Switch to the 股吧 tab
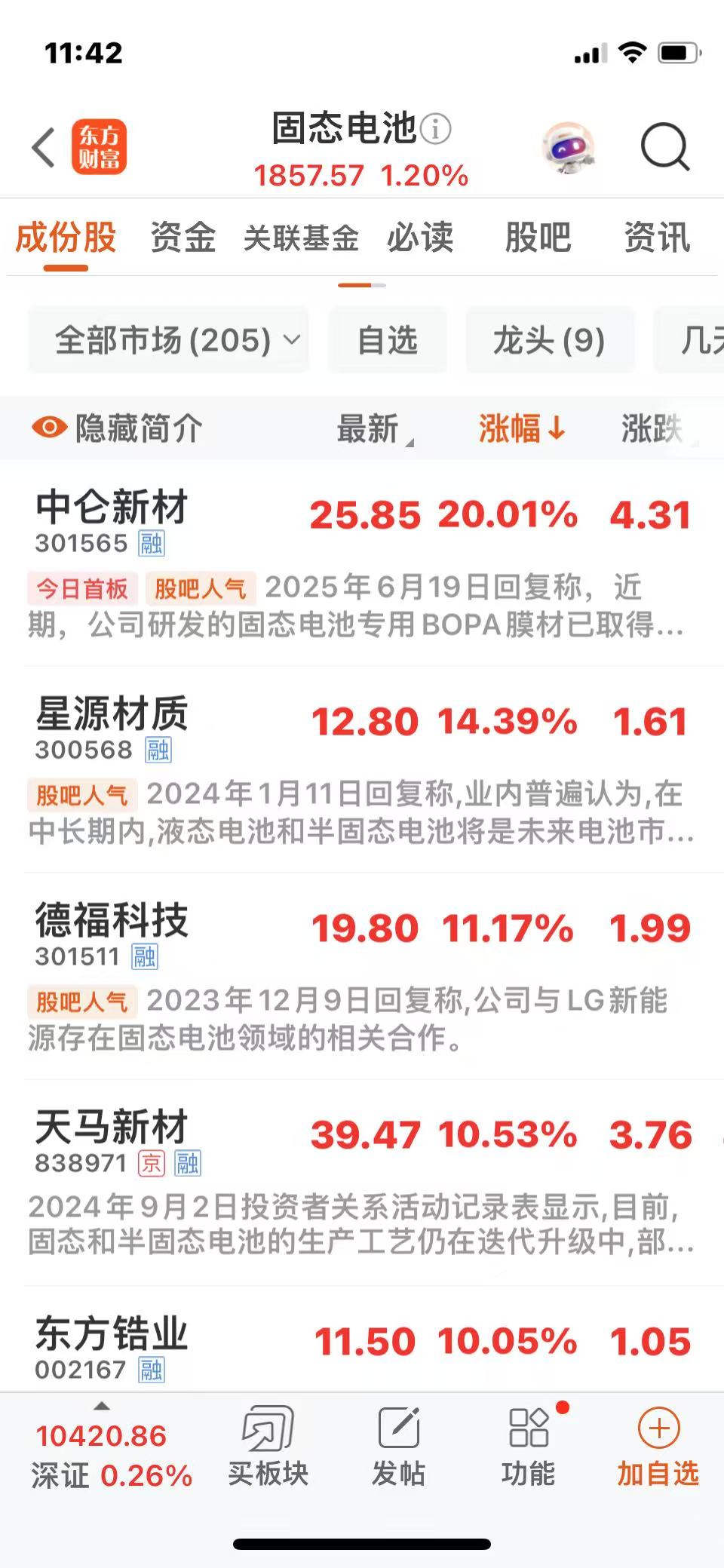This screenshot has width=724, height=1568. (538, 238)
